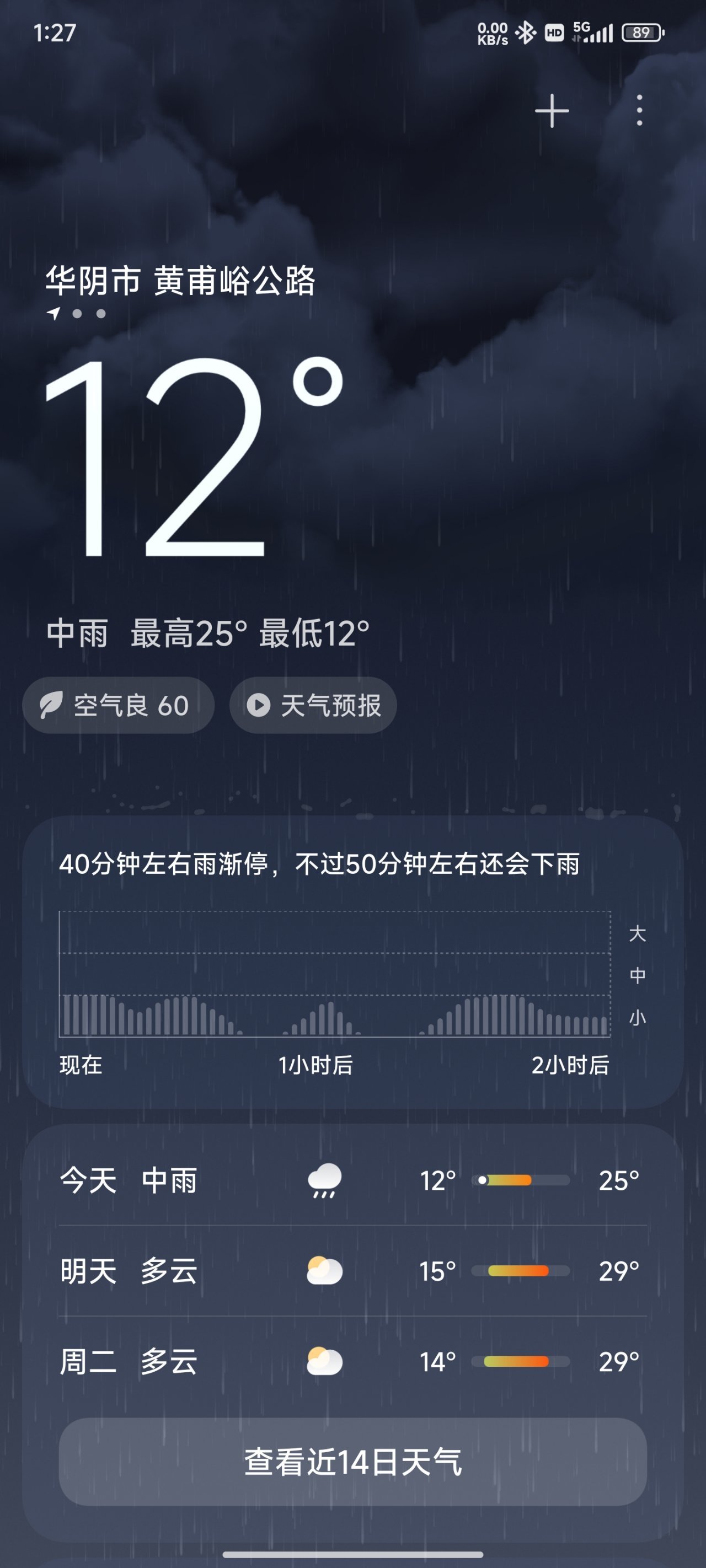View the 14-day forecast with 查看近14日天气
The width and height of the screenshot is (706, 1568).
tap(352, 1462)
